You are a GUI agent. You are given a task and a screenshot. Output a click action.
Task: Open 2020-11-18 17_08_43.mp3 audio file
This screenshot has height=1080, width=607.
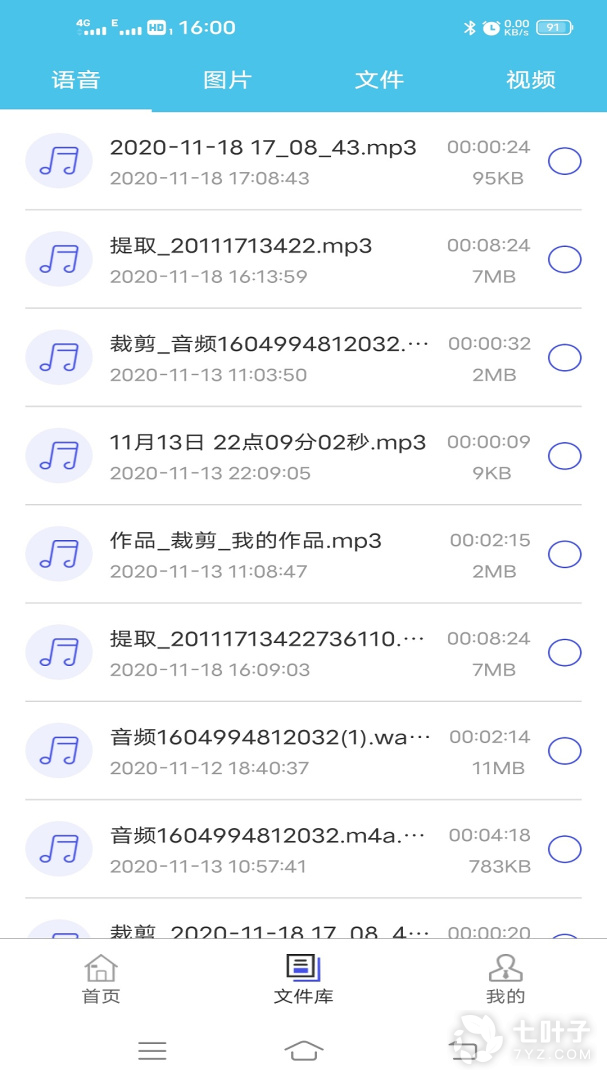click(263, 161)
